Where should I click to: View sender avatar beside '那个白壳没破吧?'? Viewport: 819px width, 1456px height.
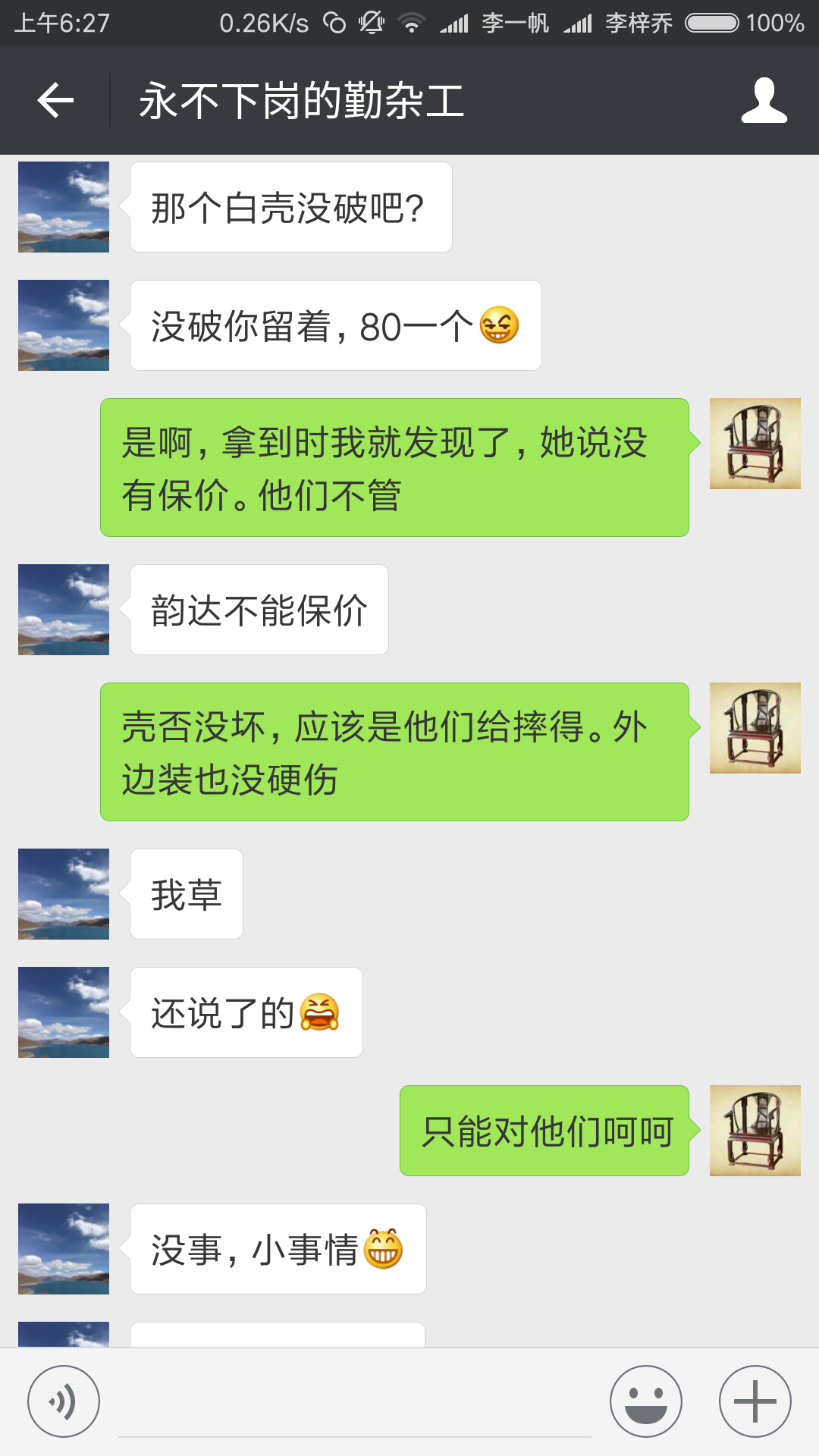point(64,207)
